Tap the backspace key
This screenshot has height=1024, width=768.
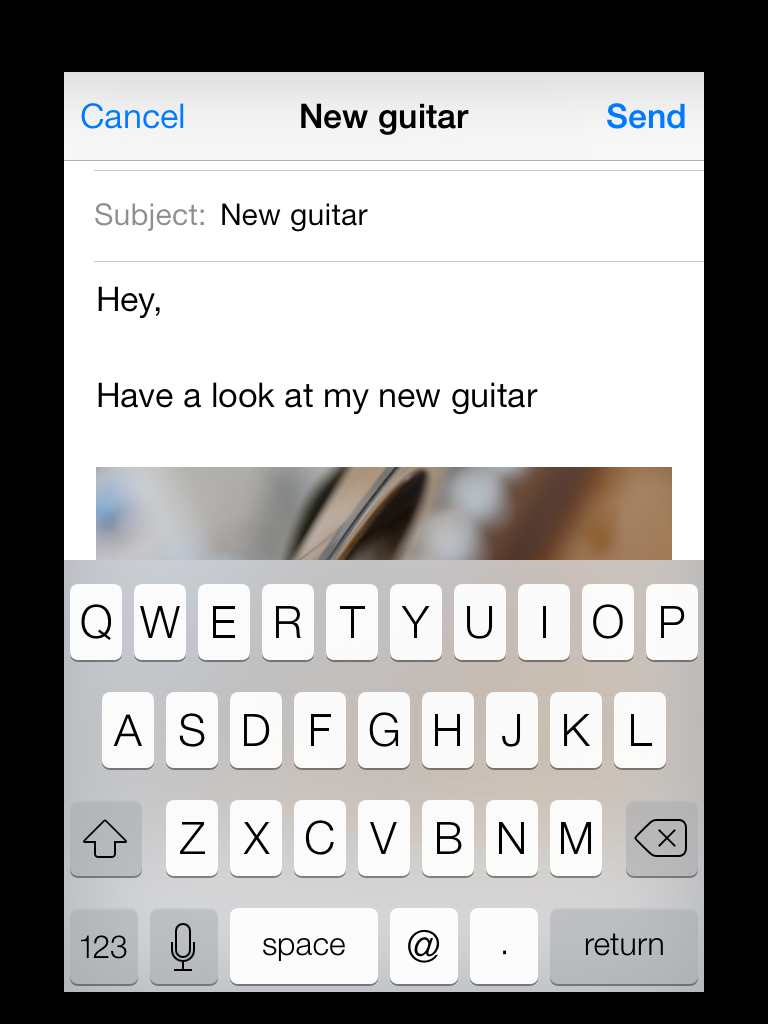tap(661, 839)
